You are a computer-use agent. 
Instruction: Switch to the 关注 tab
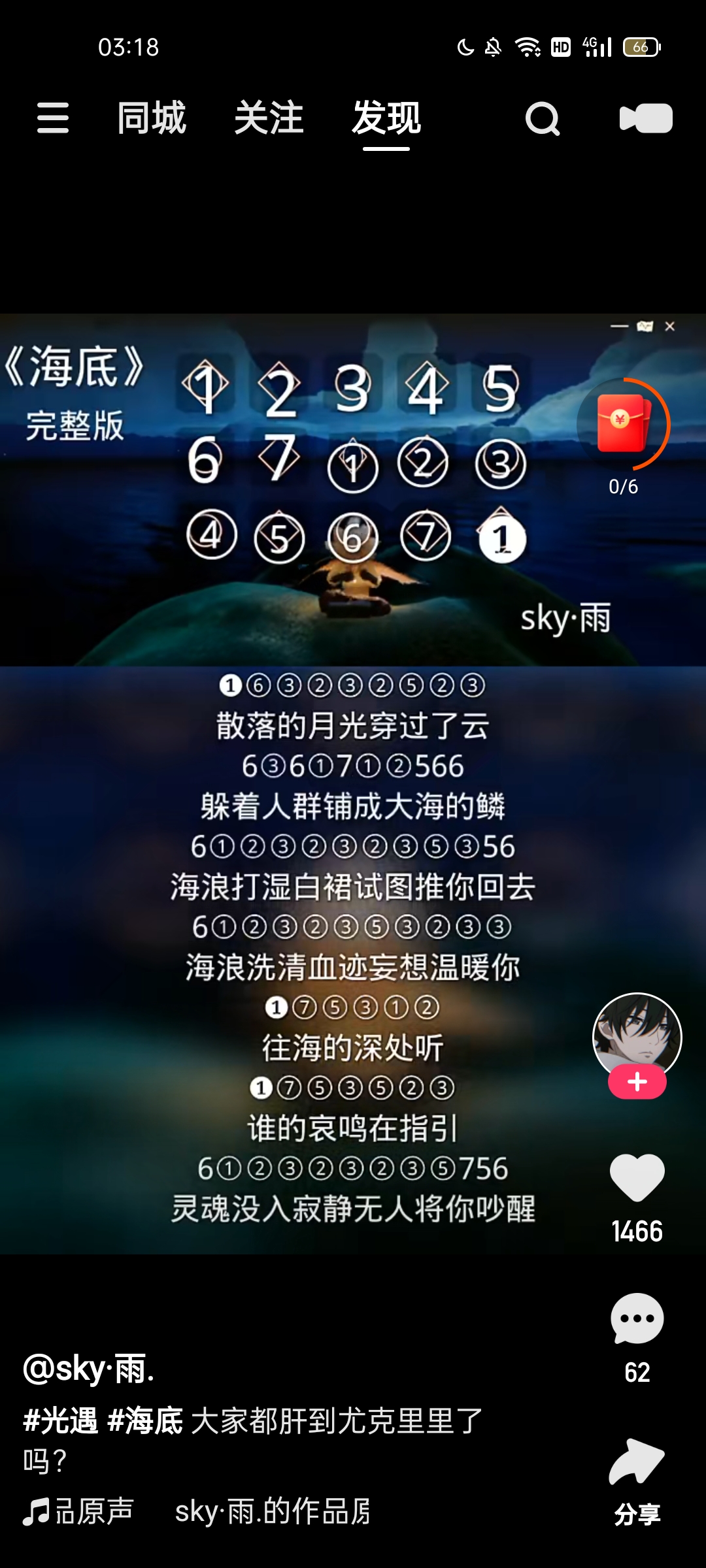(269, 118)
